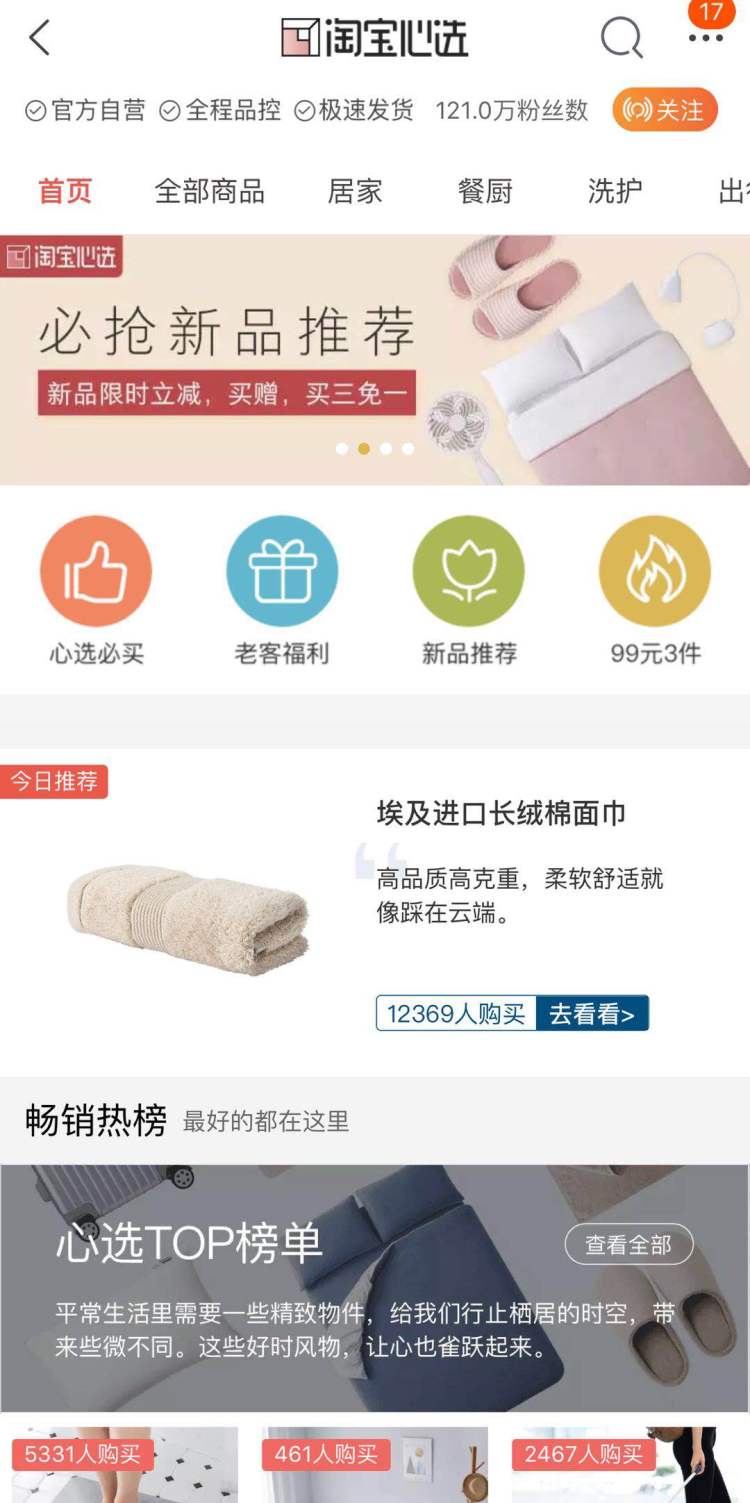Follow the store with 关注 button
The height and width of the screenshot is (1503, 750).
click(x=665, y=110)
